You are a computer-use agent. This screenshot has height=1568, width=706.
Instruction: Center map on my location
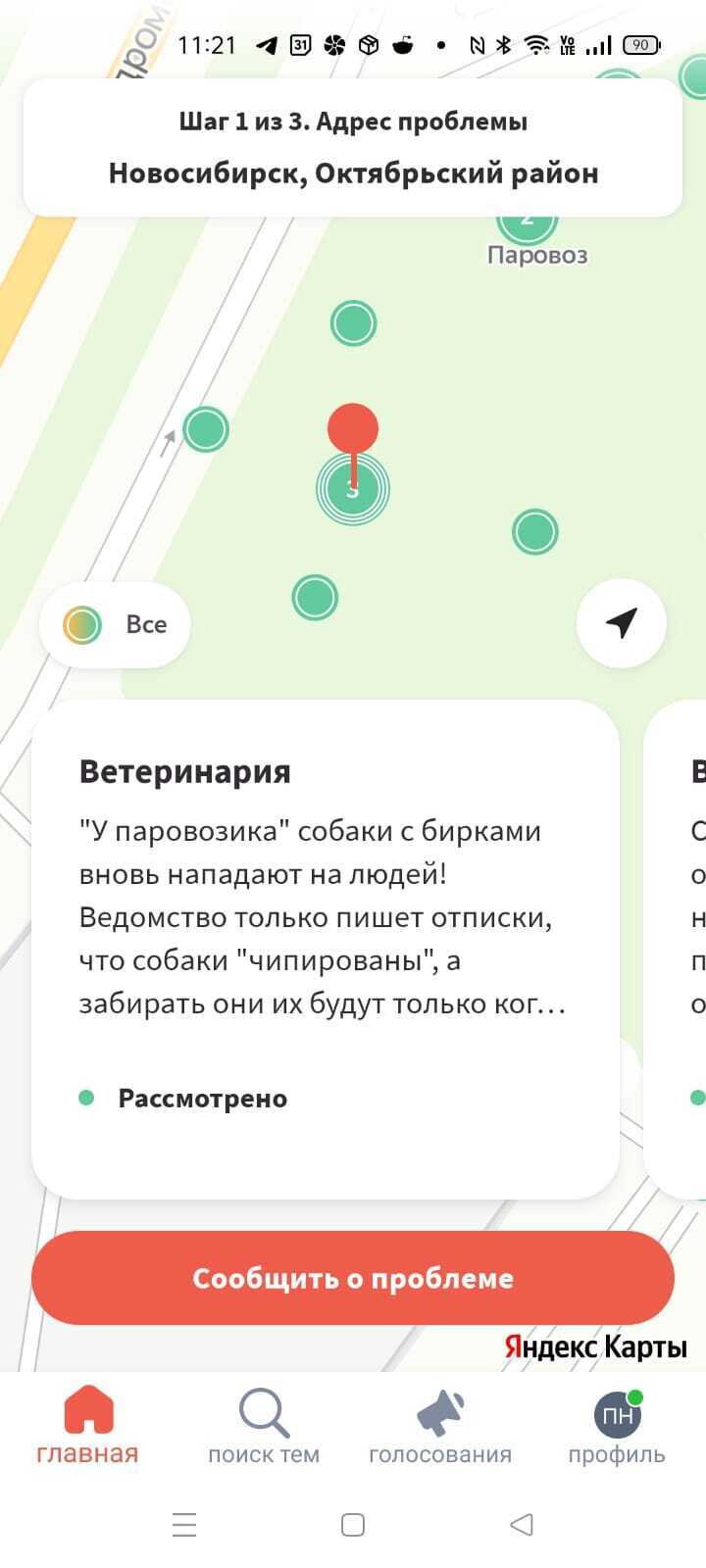tap(622, 623)
